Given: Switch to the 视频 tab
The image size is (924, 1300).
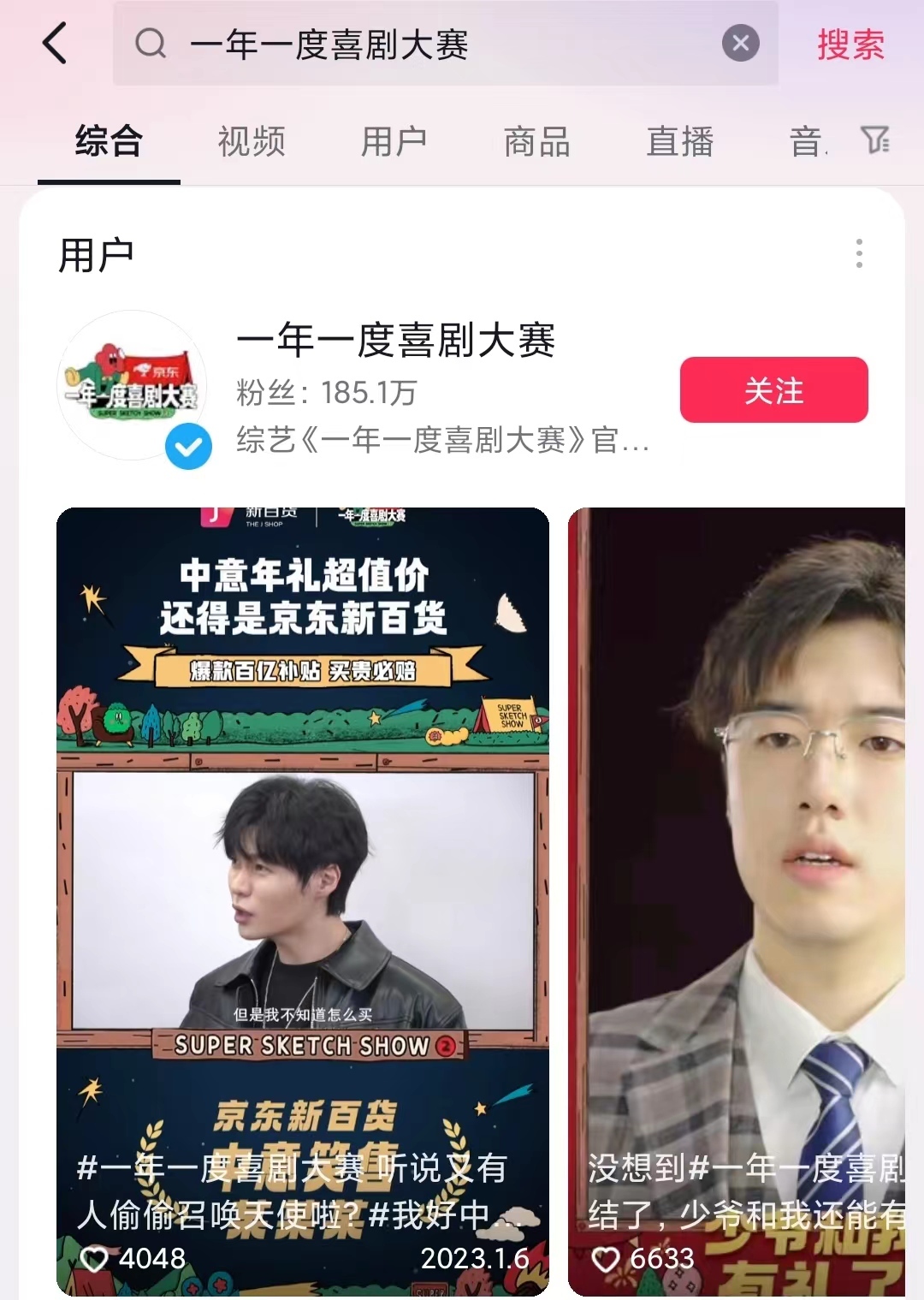Looking at the screenshot, I should pos(252,142).
